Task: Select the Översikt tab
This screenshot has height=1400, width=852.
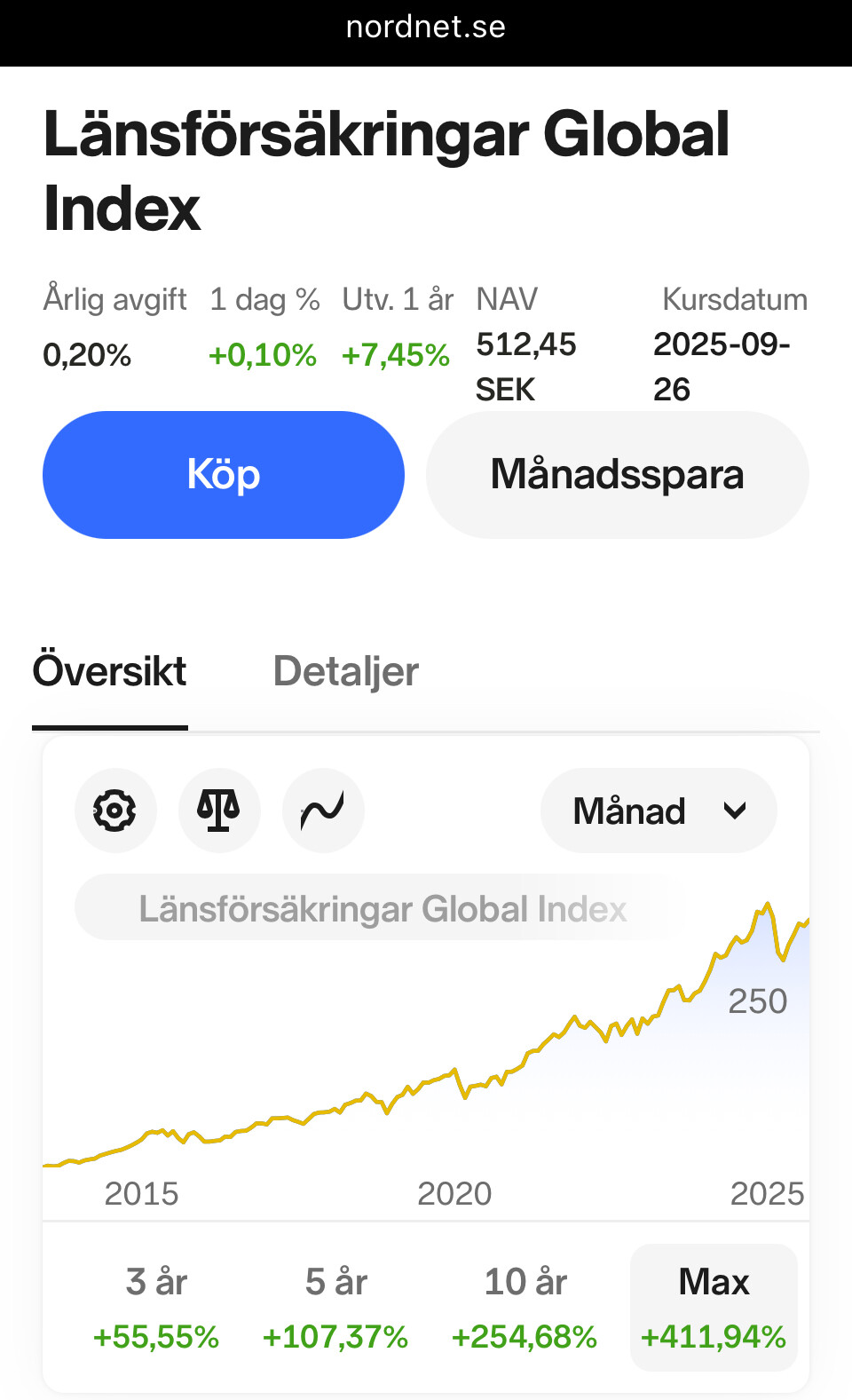Action: click(x=109, y=672)
